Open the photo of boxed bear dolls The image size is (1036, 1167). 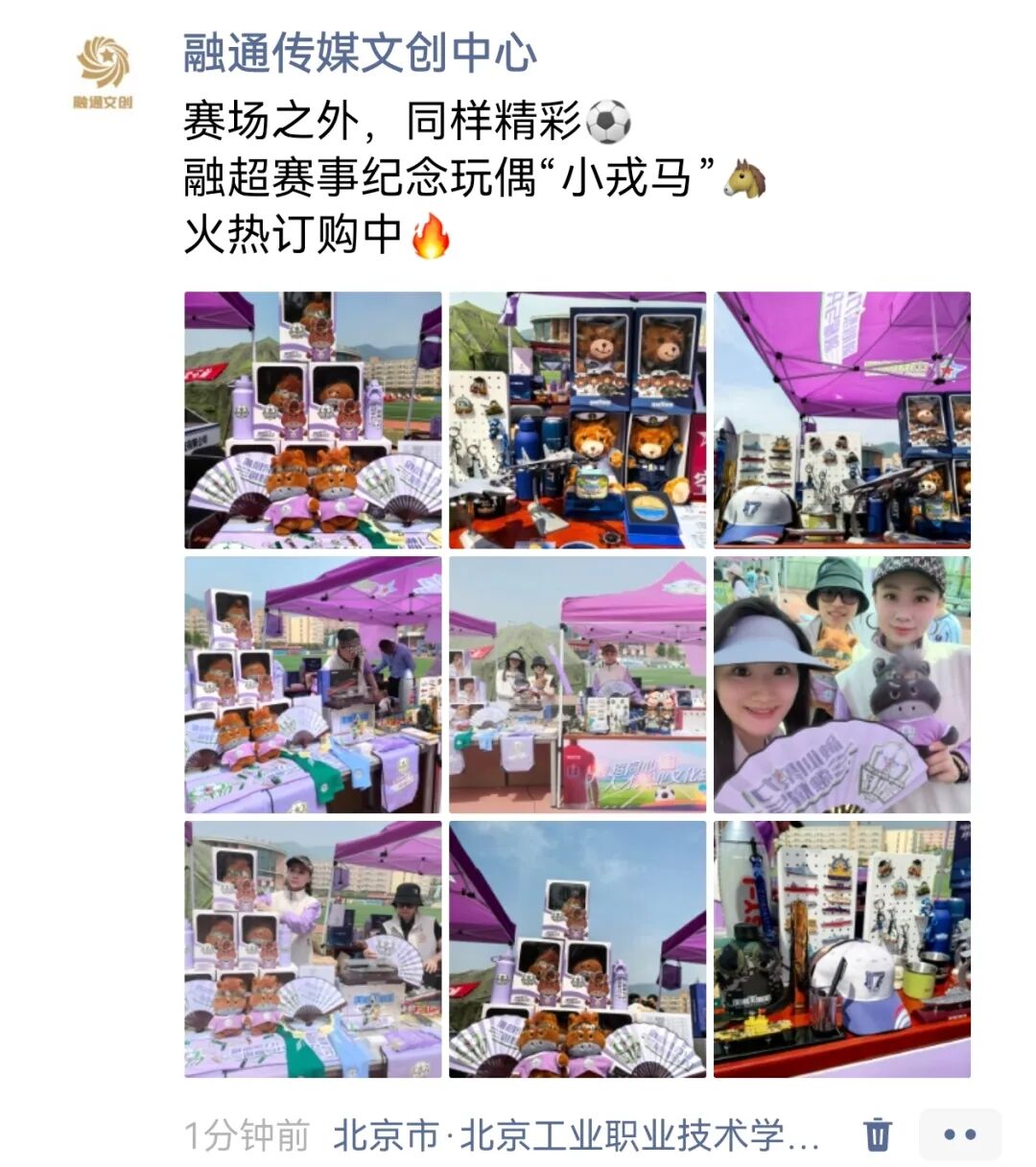coord(577,420)
